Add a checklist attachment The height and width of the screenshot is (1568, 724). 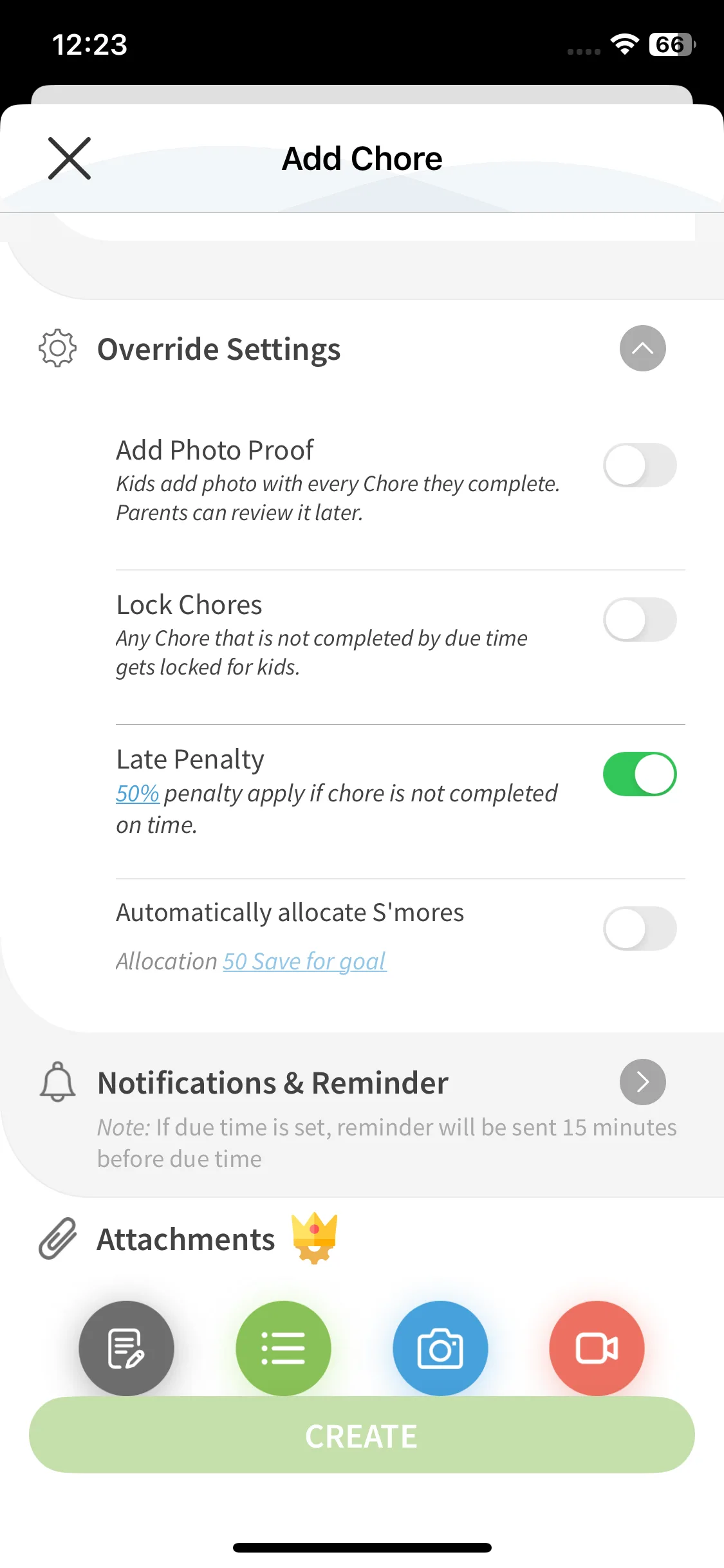coord(283,1348)
